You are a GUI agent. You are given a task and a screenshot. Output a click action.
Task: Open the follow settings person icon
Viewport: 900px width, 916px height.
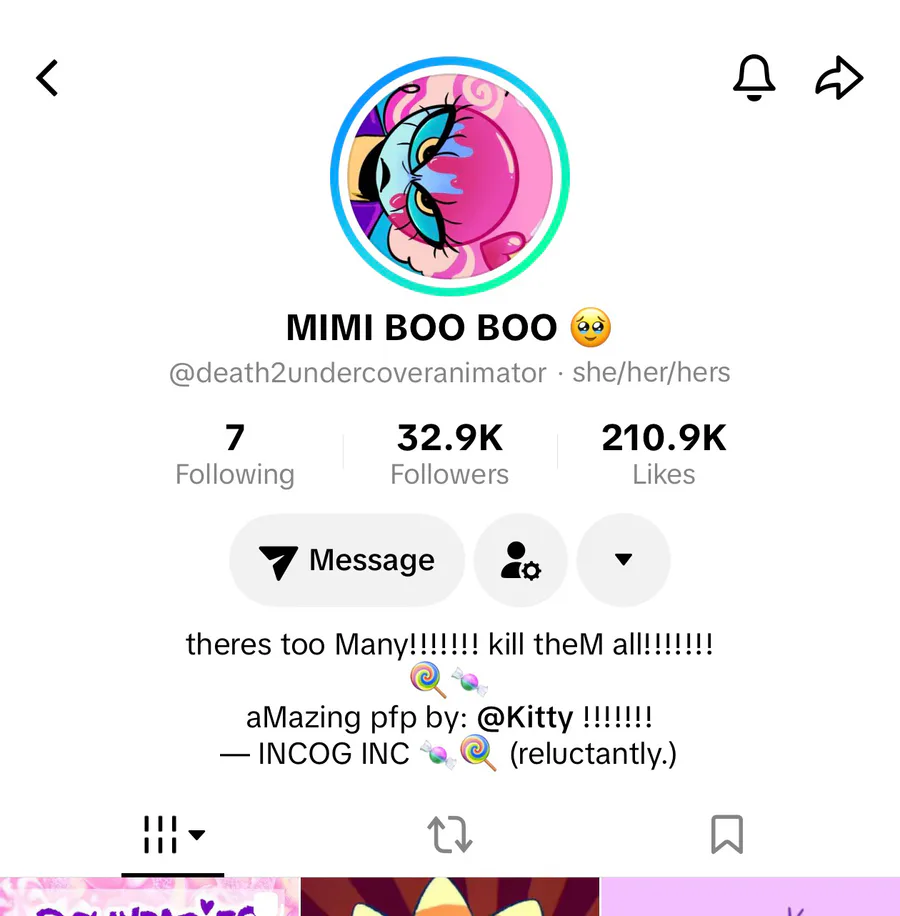[520, 561]
